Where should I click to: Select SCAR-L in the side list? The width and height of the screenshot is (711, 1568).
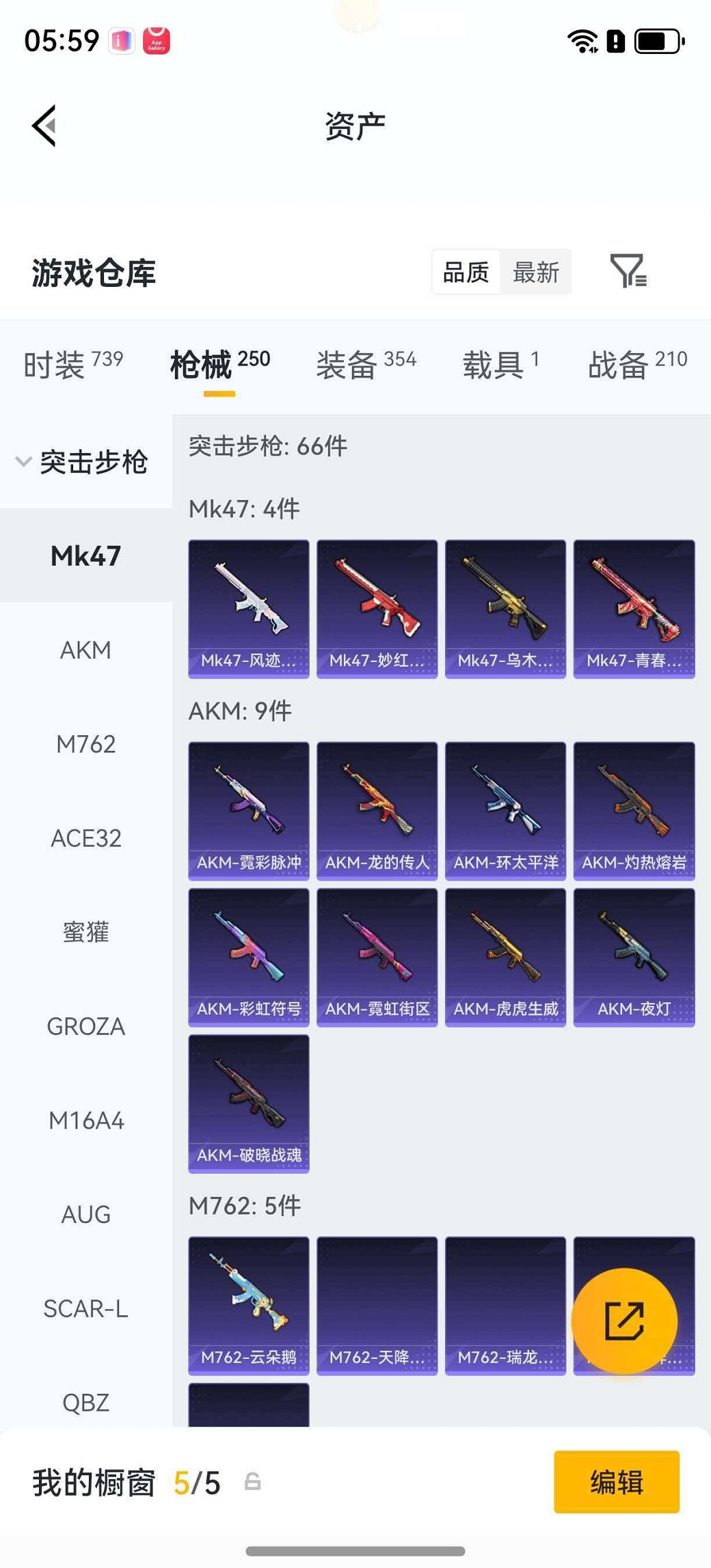point(85,1308)
